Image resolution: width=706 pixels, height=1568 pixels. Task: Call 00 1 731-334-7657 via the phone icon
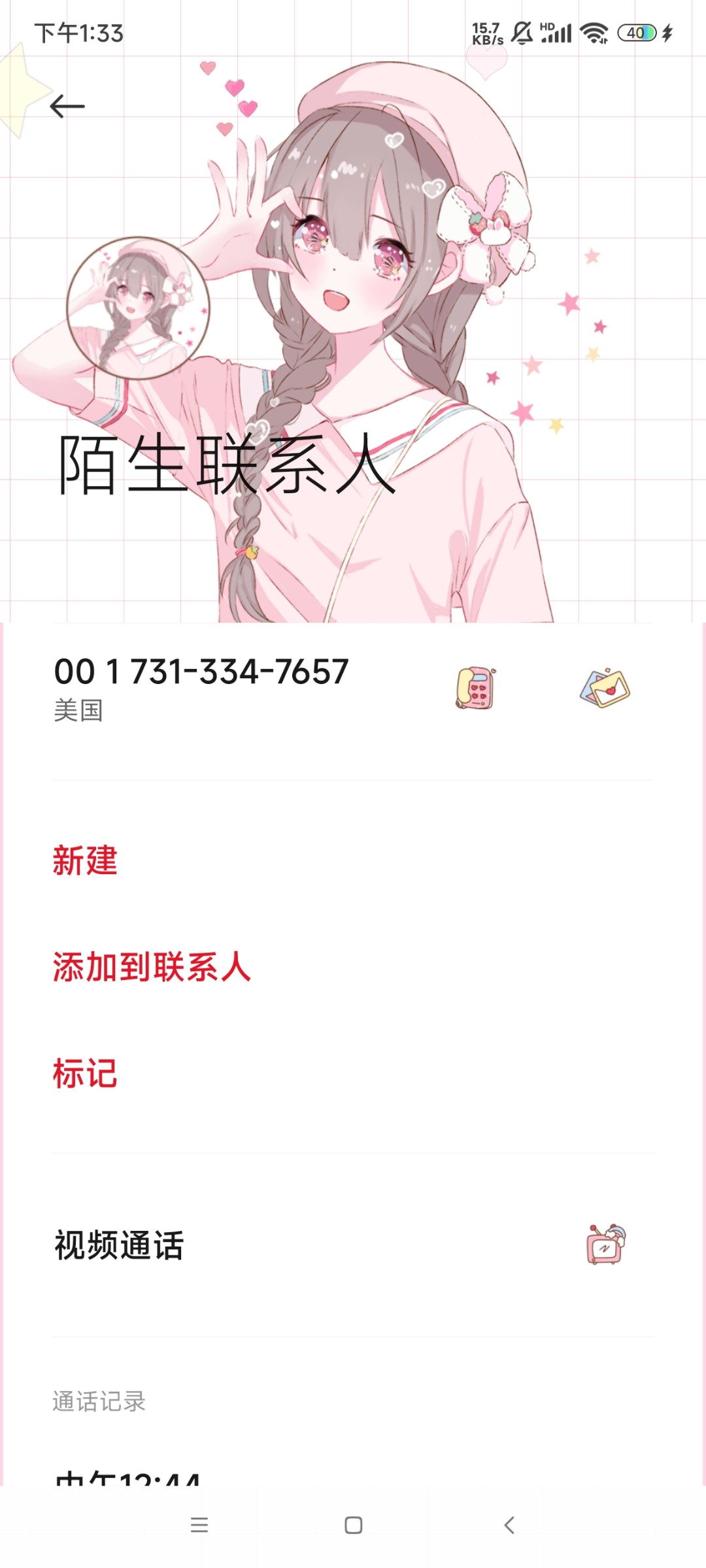(x=475, y=688)
